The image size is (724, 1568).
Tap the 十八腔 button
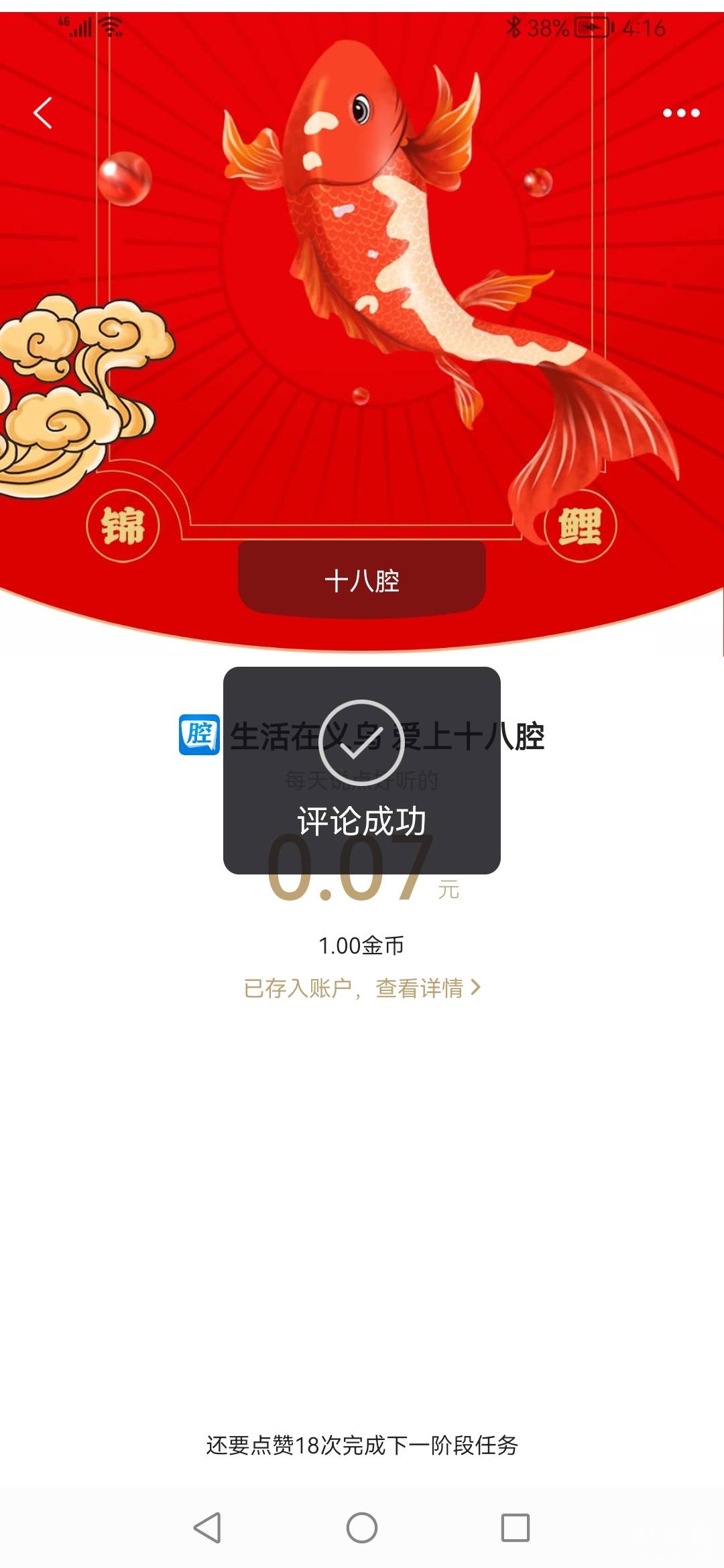tap(362, 580)
